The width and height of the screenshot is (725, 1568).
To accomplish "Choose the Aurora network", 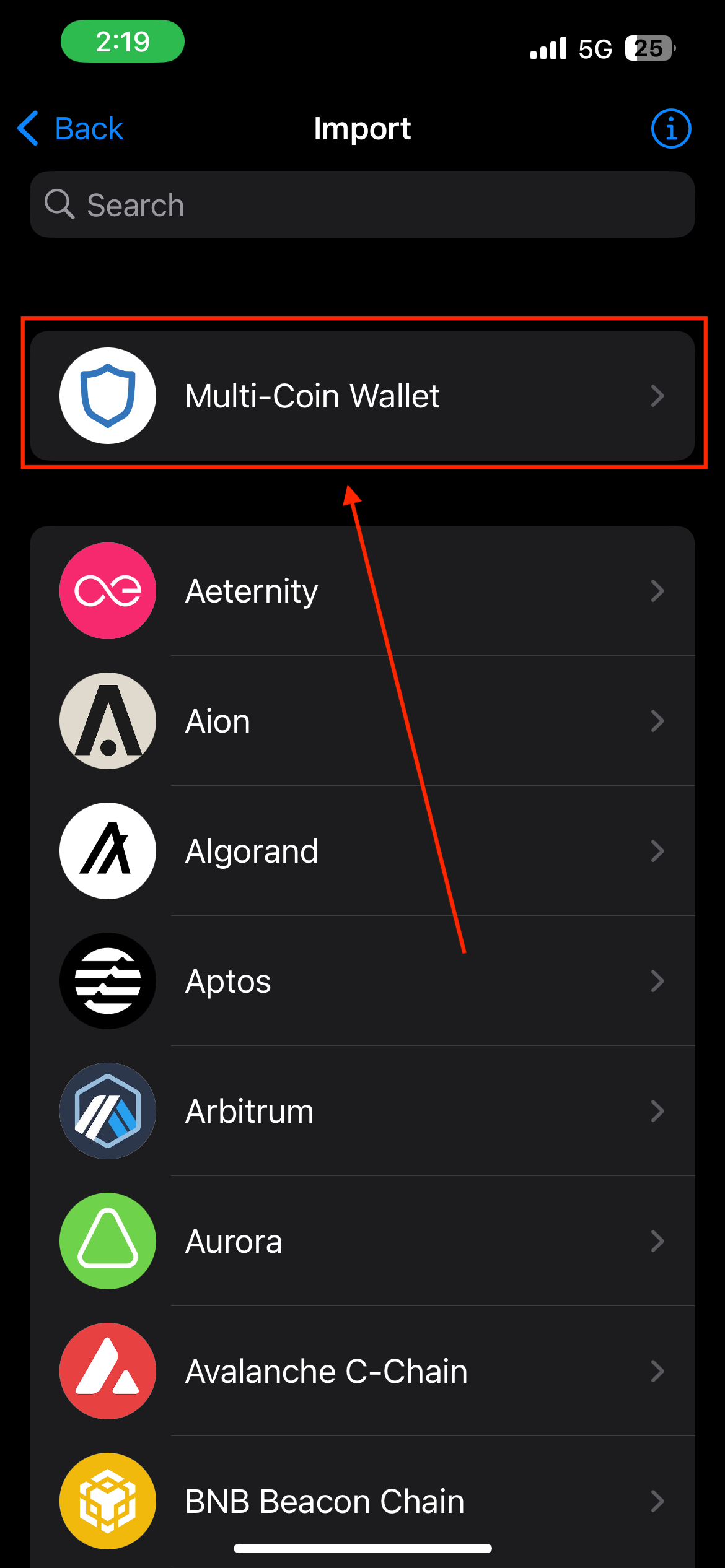I will click(x=362, y=1241).
